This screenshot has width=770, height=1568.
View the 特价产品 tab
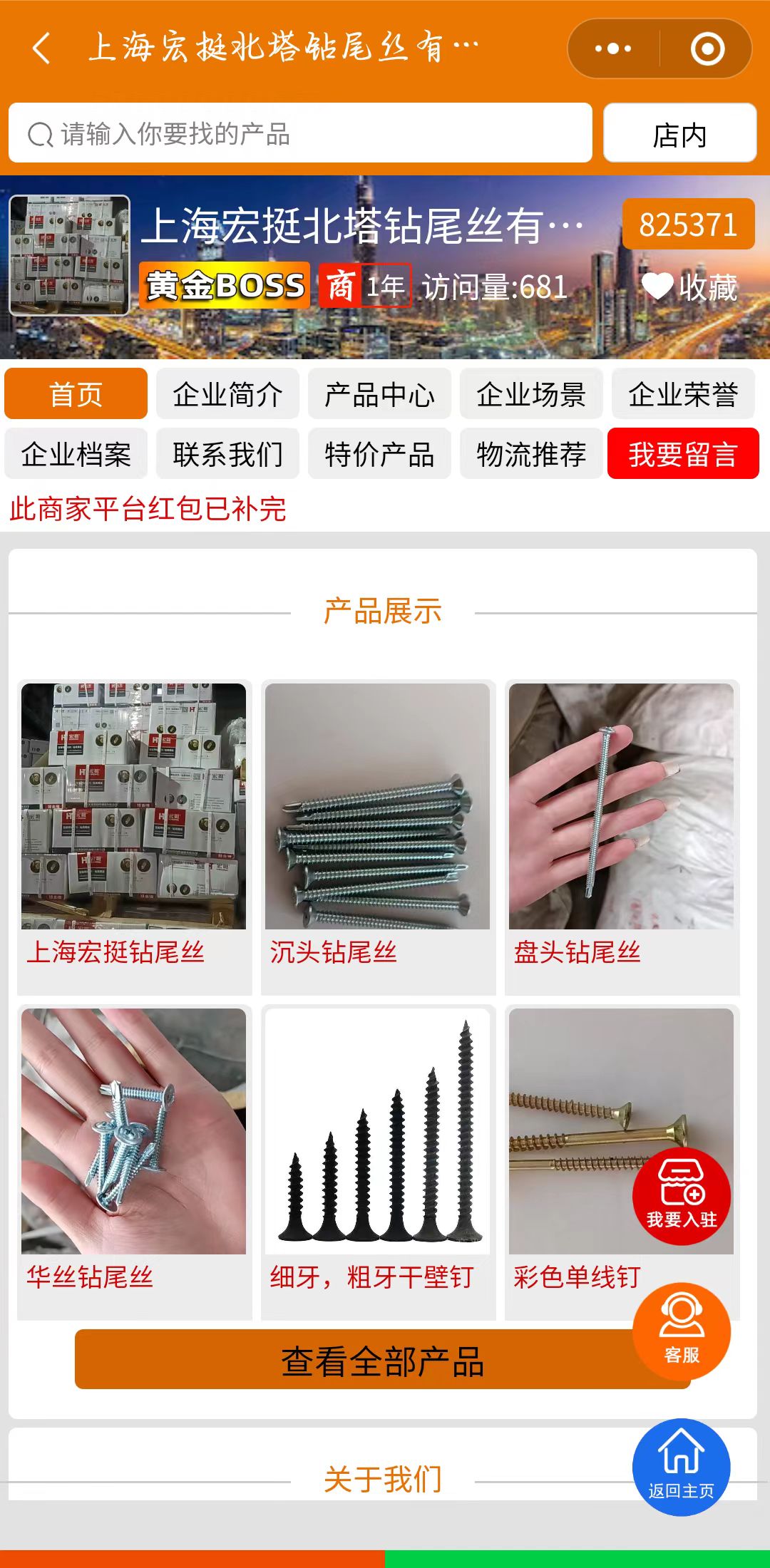[x=379, y=453]
